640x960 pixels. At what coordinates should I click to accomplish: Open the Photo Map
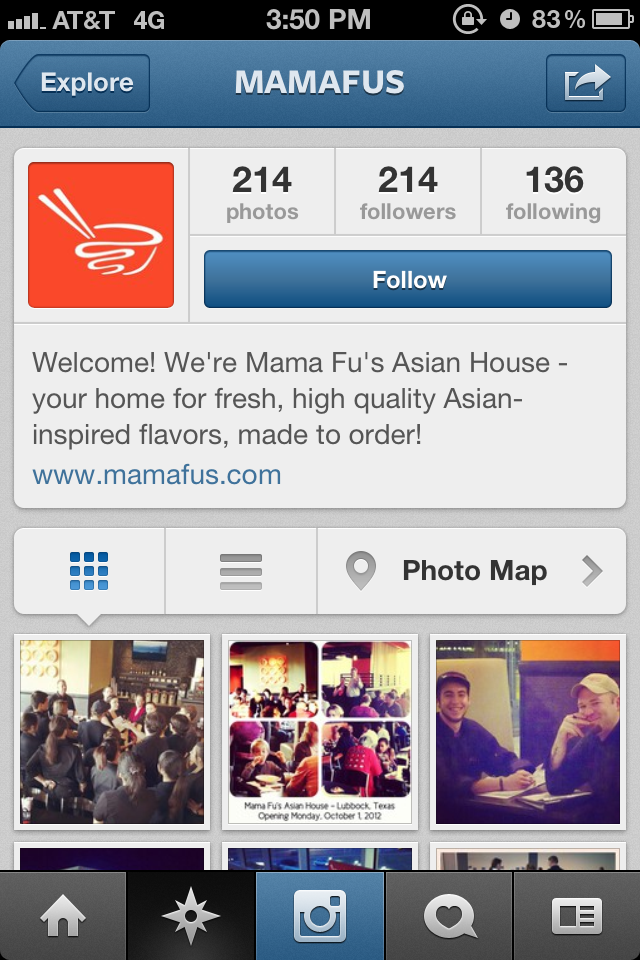click(472, 571)
